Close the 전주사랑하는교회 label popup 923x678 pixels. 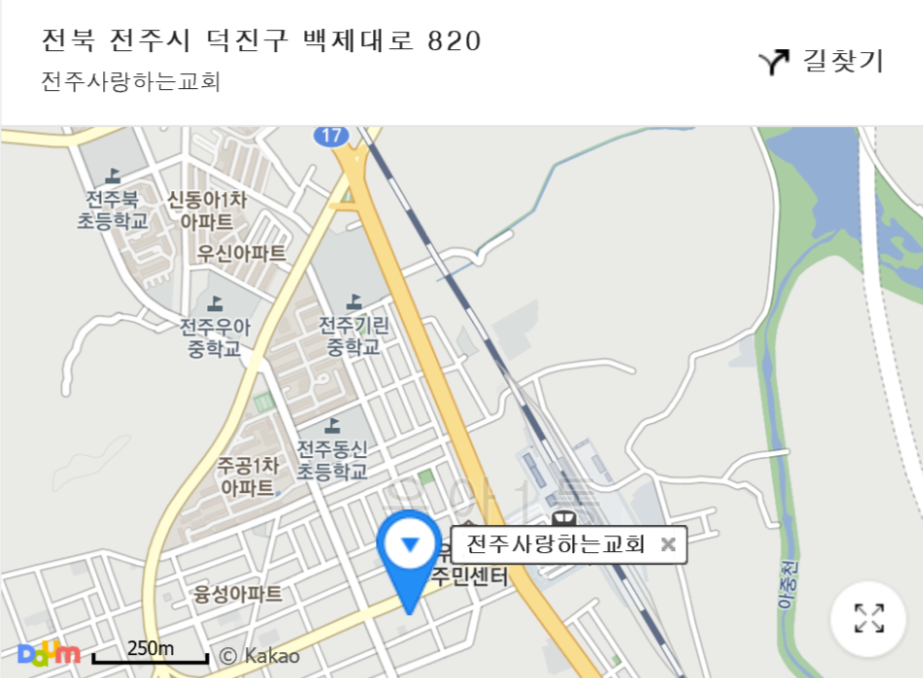[669, 545]
